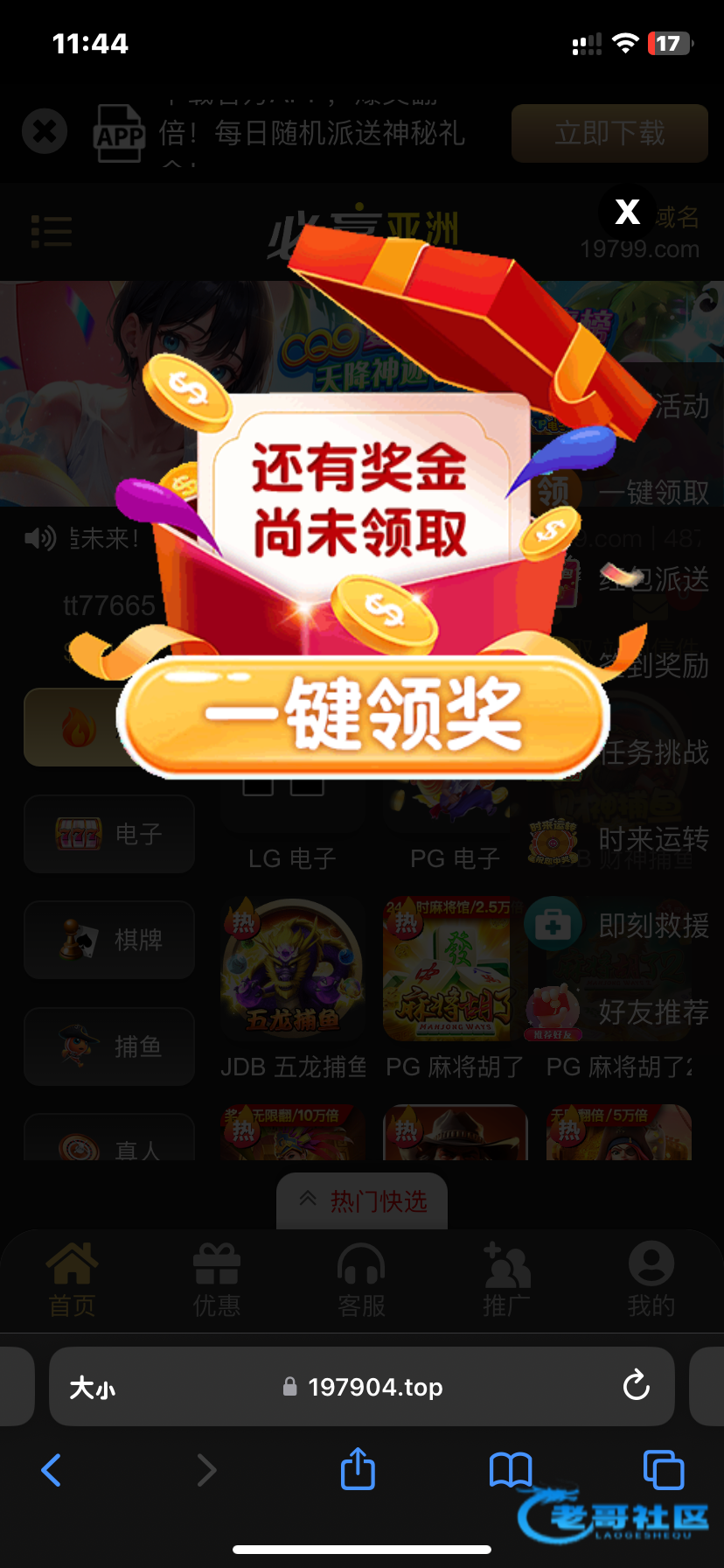Image resolution: width=724 pixels, height=1568 pixels.
Task: Open Safari share sheet
Action: (x=358, y=1470)
